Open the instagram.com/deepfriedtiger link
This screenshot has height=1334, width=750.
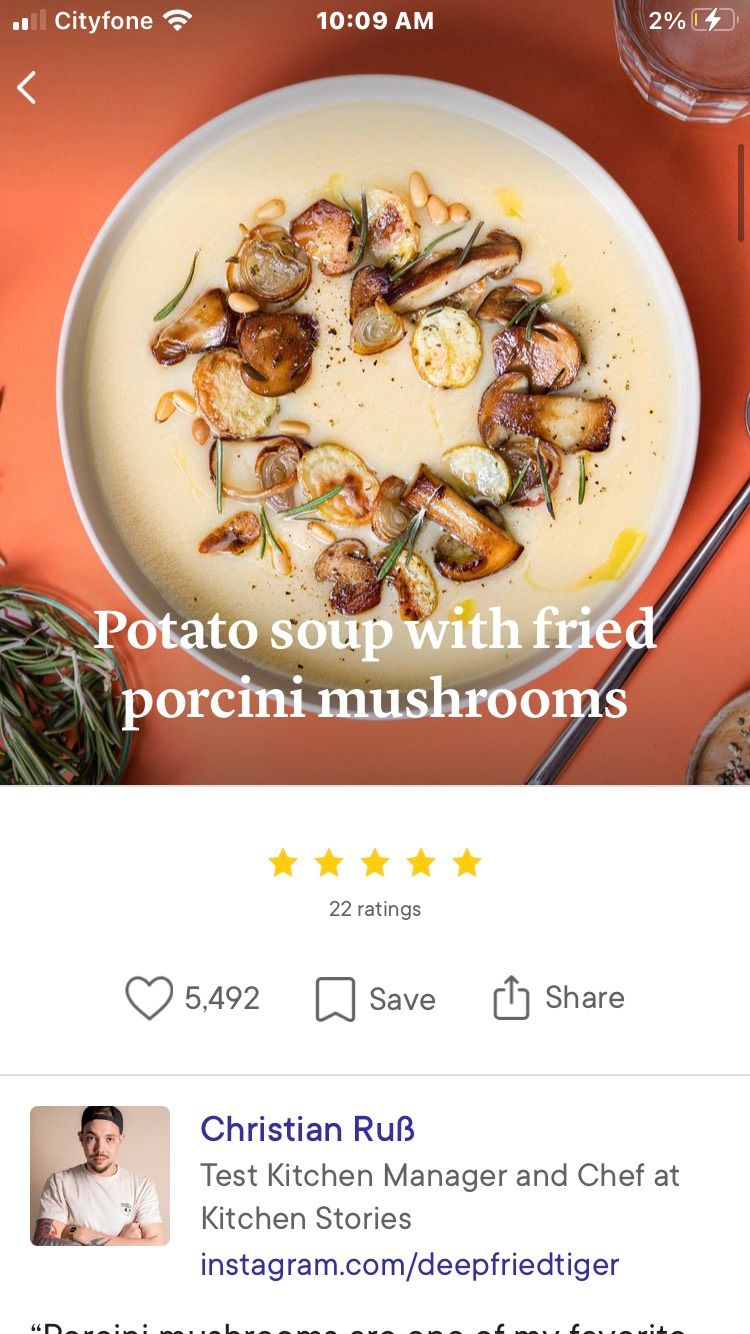click(x=410, y=1264)
